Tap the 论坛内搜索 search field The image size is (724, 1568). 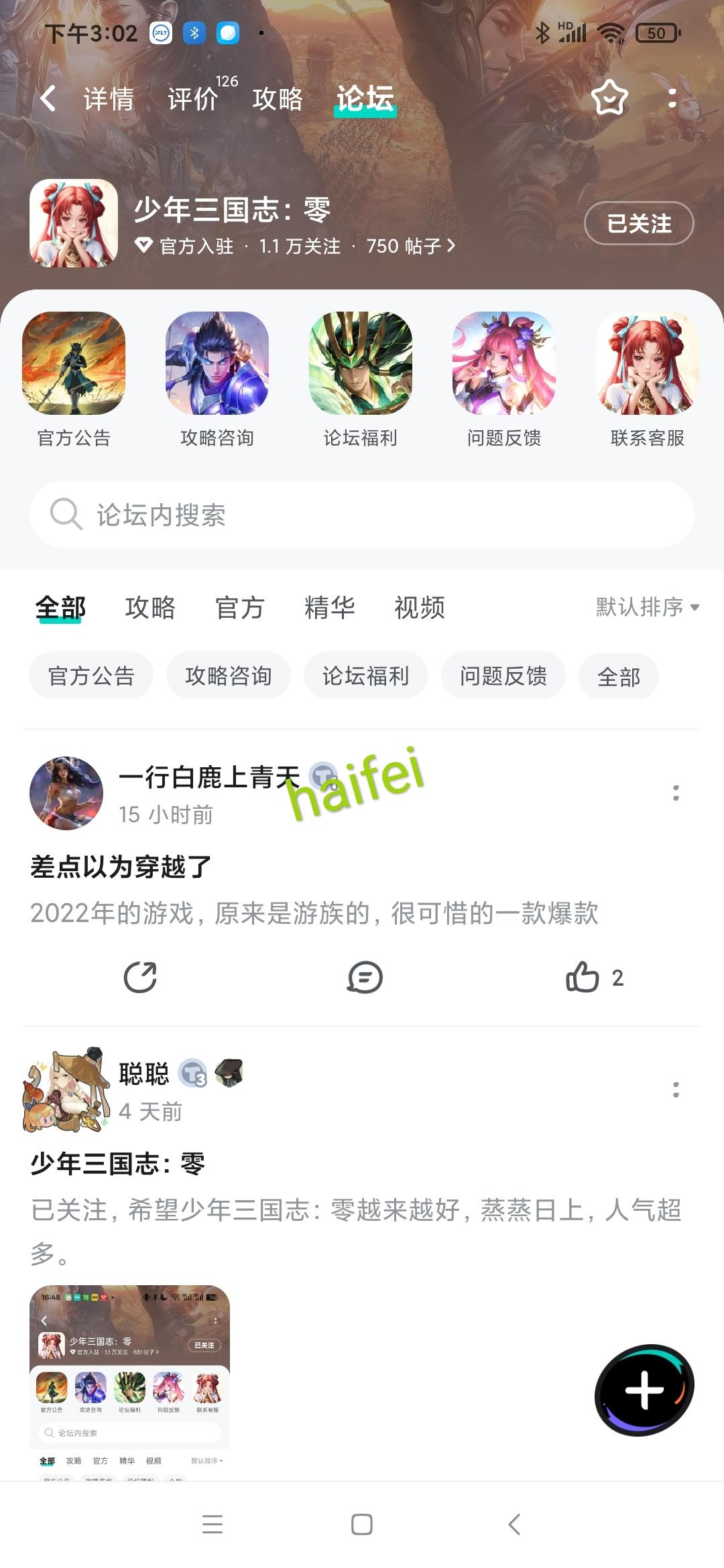click(x=362, y=515)
